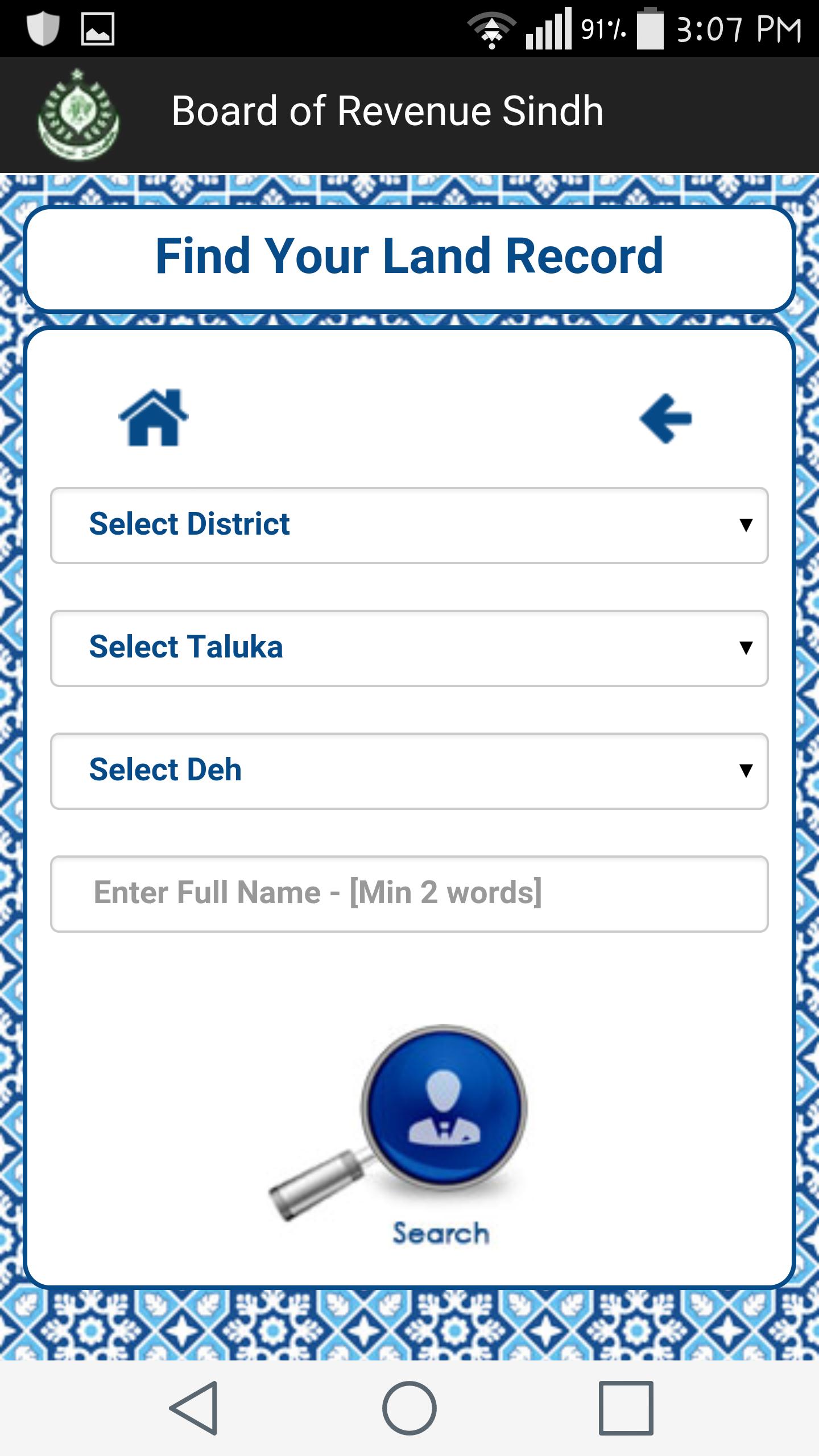Viewport: 819px width, 1456px height.
Task: Open recent apps from navigation bar
Action: [626, 1408]
